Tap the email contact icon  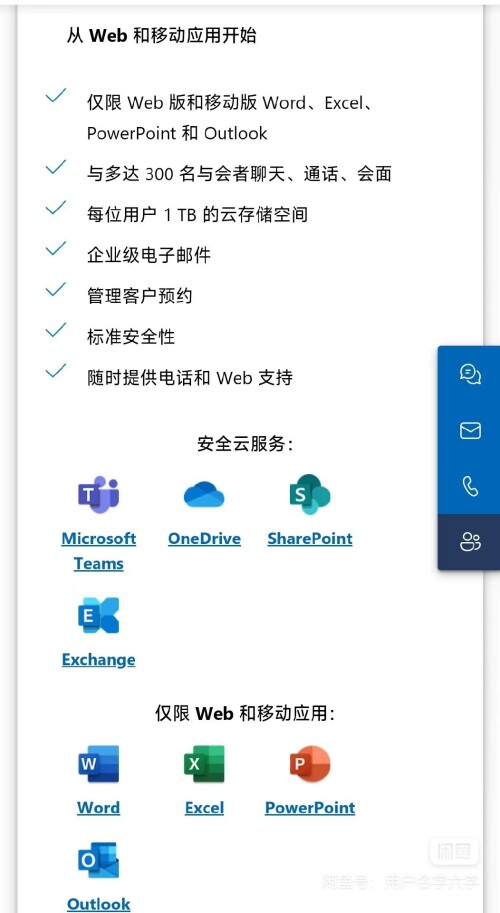coord(470,430)
